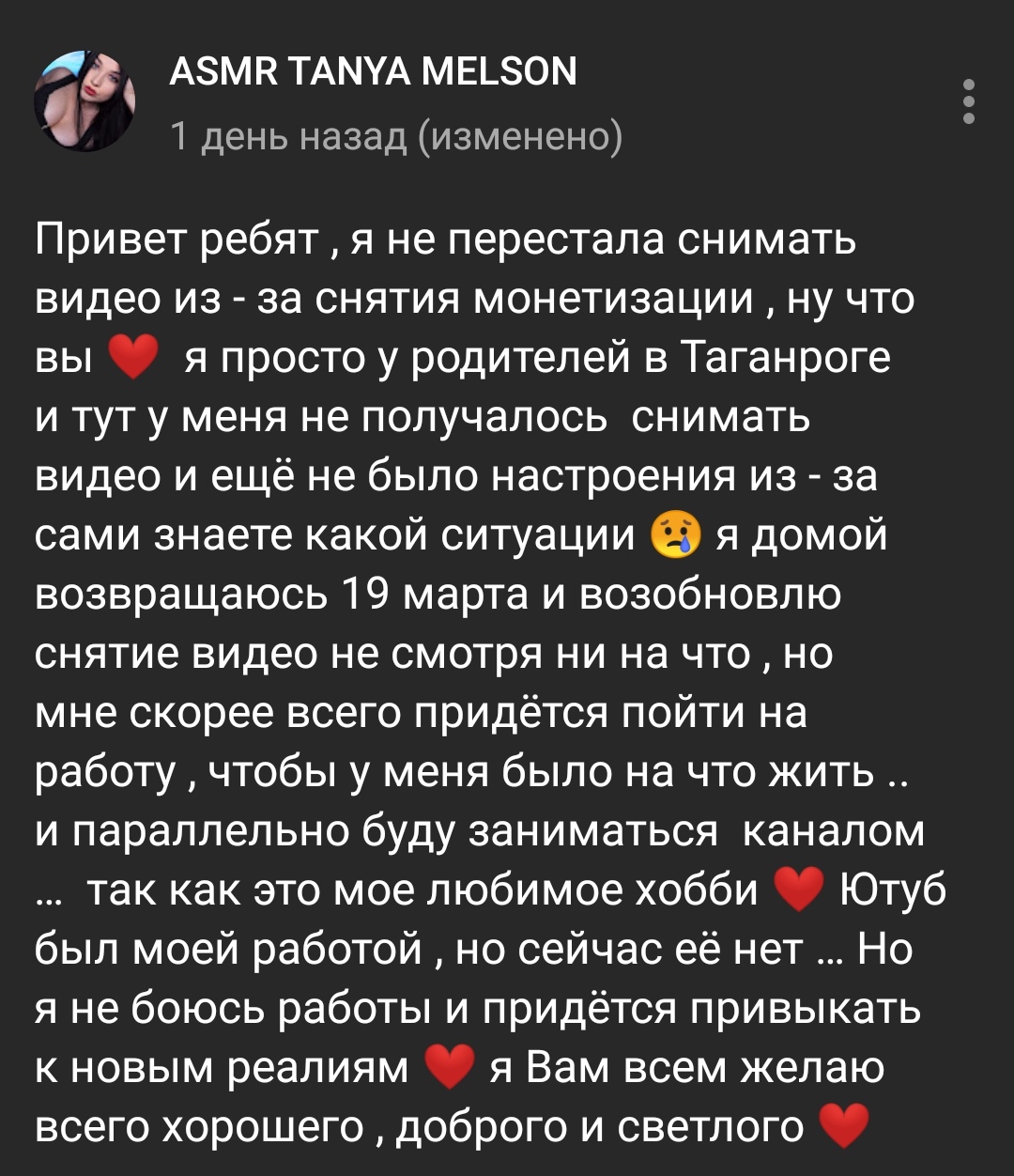Screen dimensions: 1014x1176
Task: Open ASMR TANYA MELSON's channel avatar
Action: tap(84, 101)
